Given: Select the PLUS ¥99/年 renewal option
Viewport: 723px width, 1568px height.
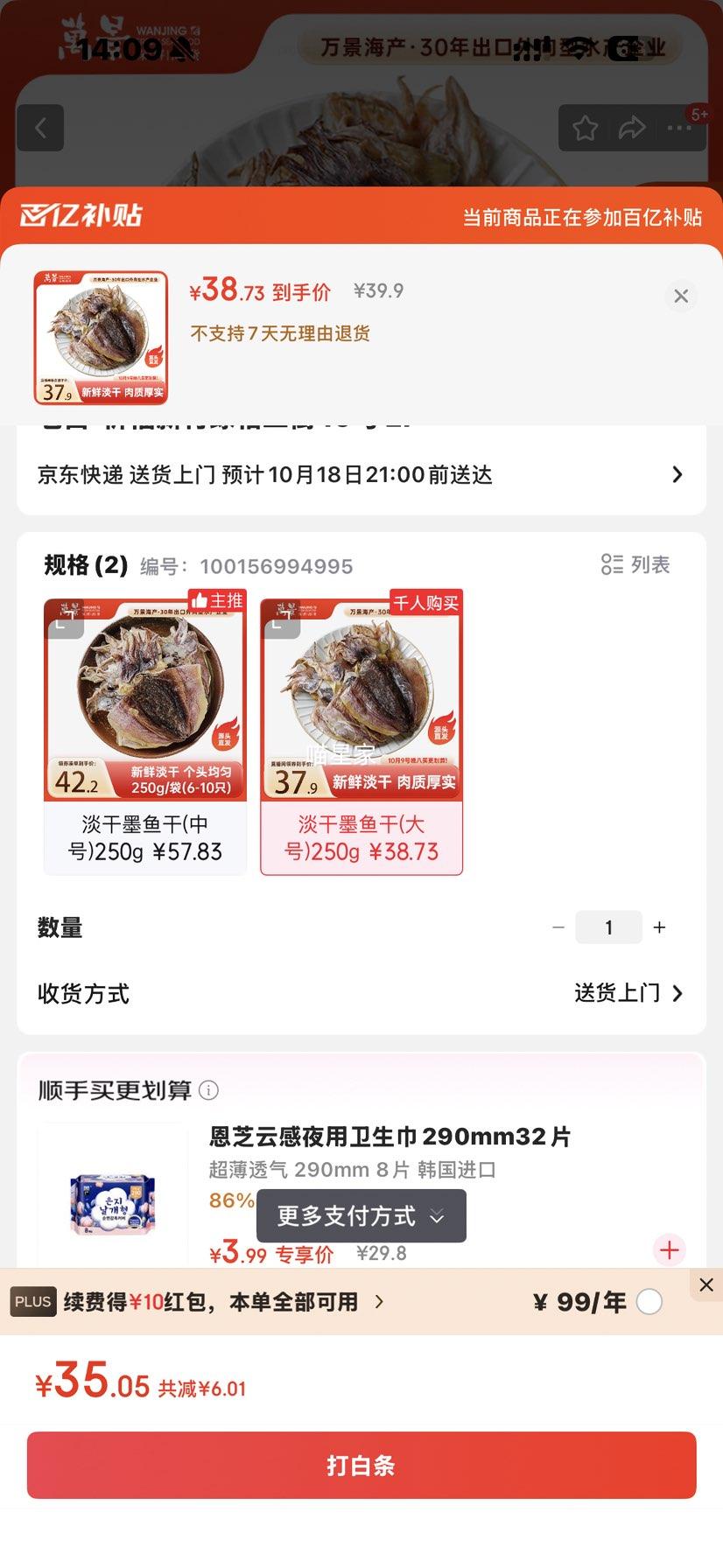Looking at the screenshot, I should tap(649, 1302).
